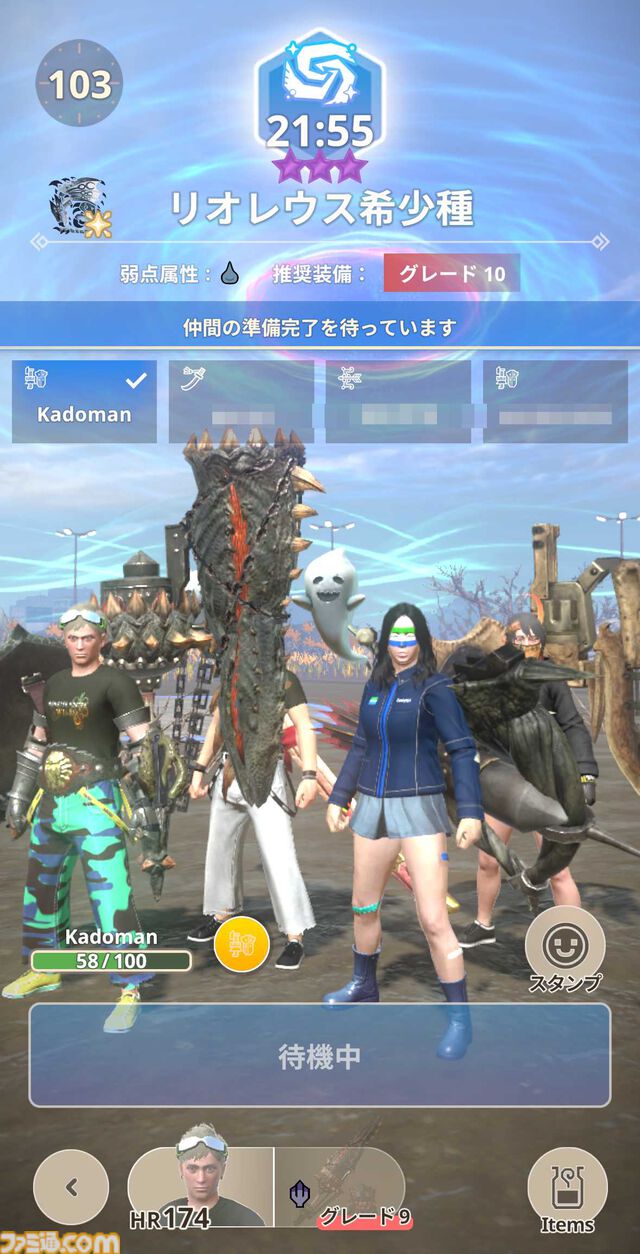Open the グレード9 weapon equipment slot
Screen dimensions: 640x1254
(340, 1187)
